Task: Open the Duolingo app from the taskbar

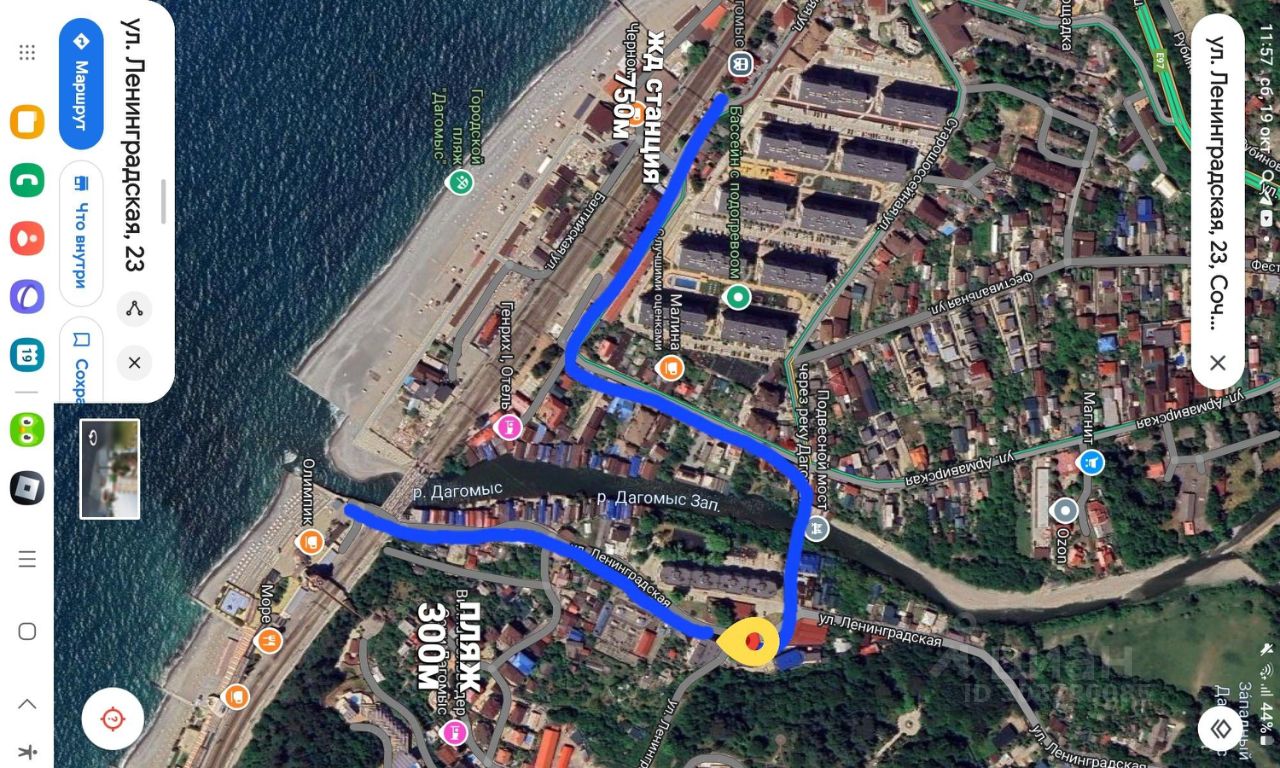Action: (x=27, y=430)
